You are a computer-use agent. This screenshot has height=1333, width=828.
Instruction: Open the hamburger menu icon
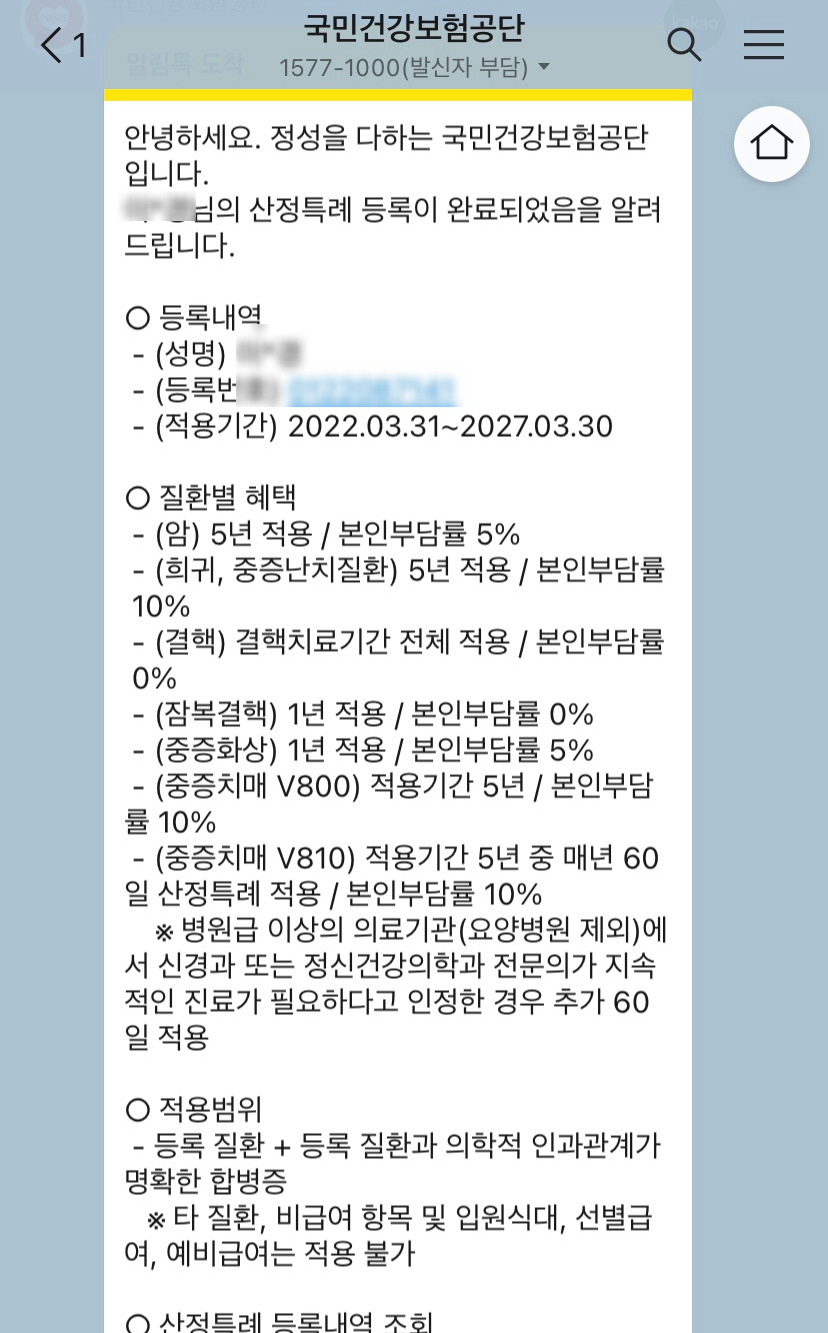[x=763, y=44]
